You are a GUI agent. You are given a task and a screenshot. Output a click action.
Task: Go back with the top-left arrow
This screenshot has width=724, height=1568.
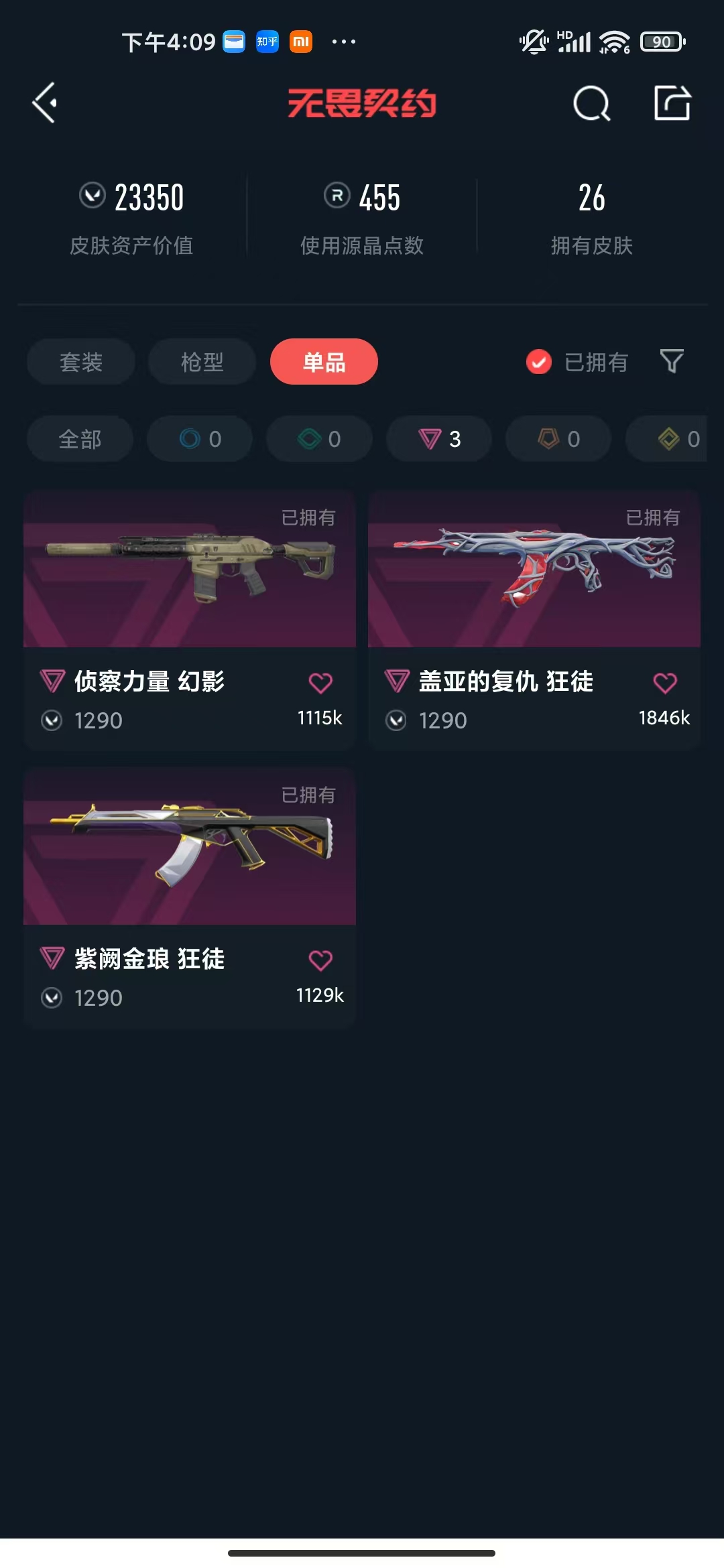(45, 103)
